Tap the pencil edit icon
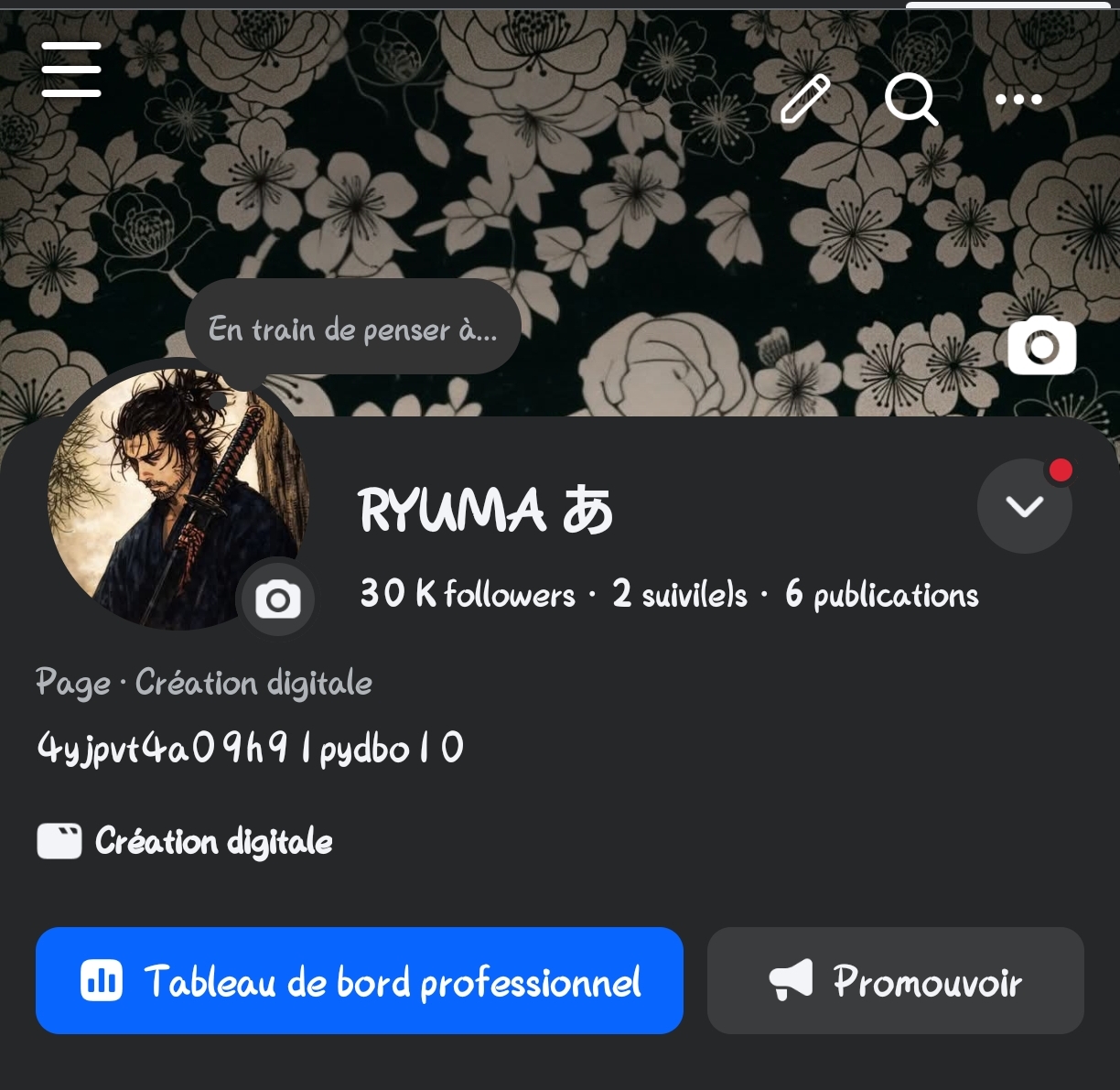Screen dimensions: 1120x1090 pyautogui.click(x=805, y=98)
